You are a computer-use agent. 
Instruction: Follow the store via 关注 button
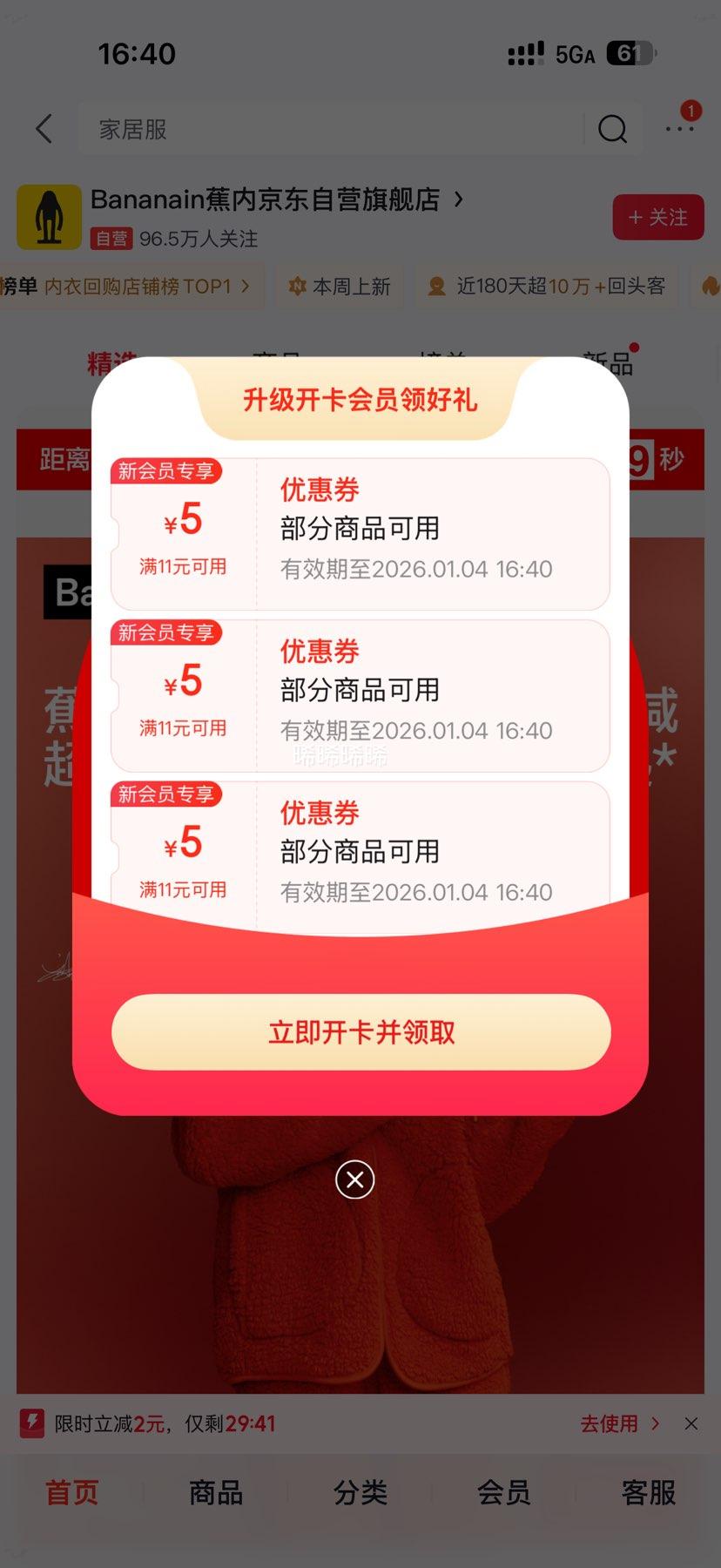pos(658,217)
